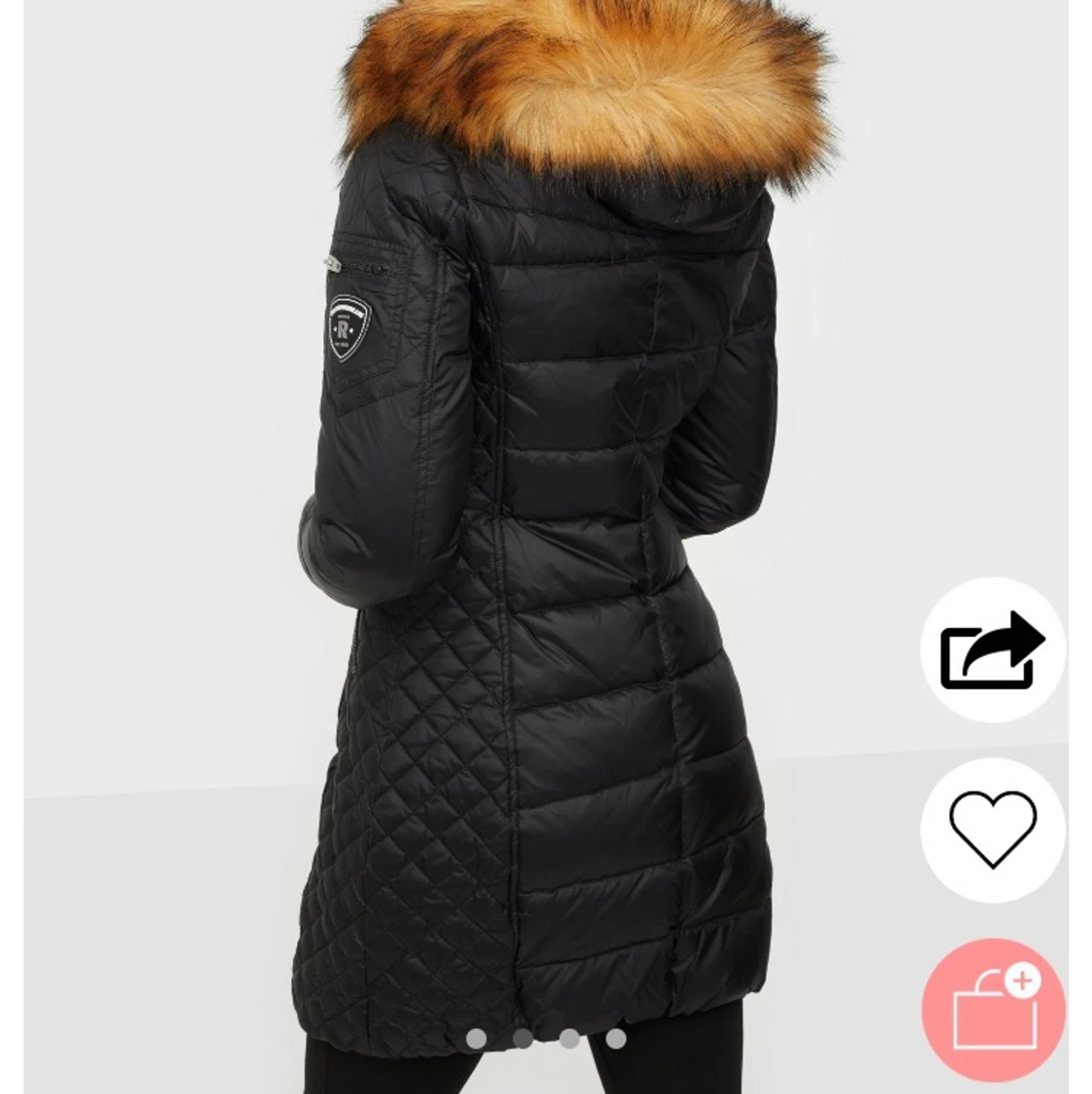Share this jacket product
This screenshot has height=1094, width=1092.
click(x=992, y=649)
